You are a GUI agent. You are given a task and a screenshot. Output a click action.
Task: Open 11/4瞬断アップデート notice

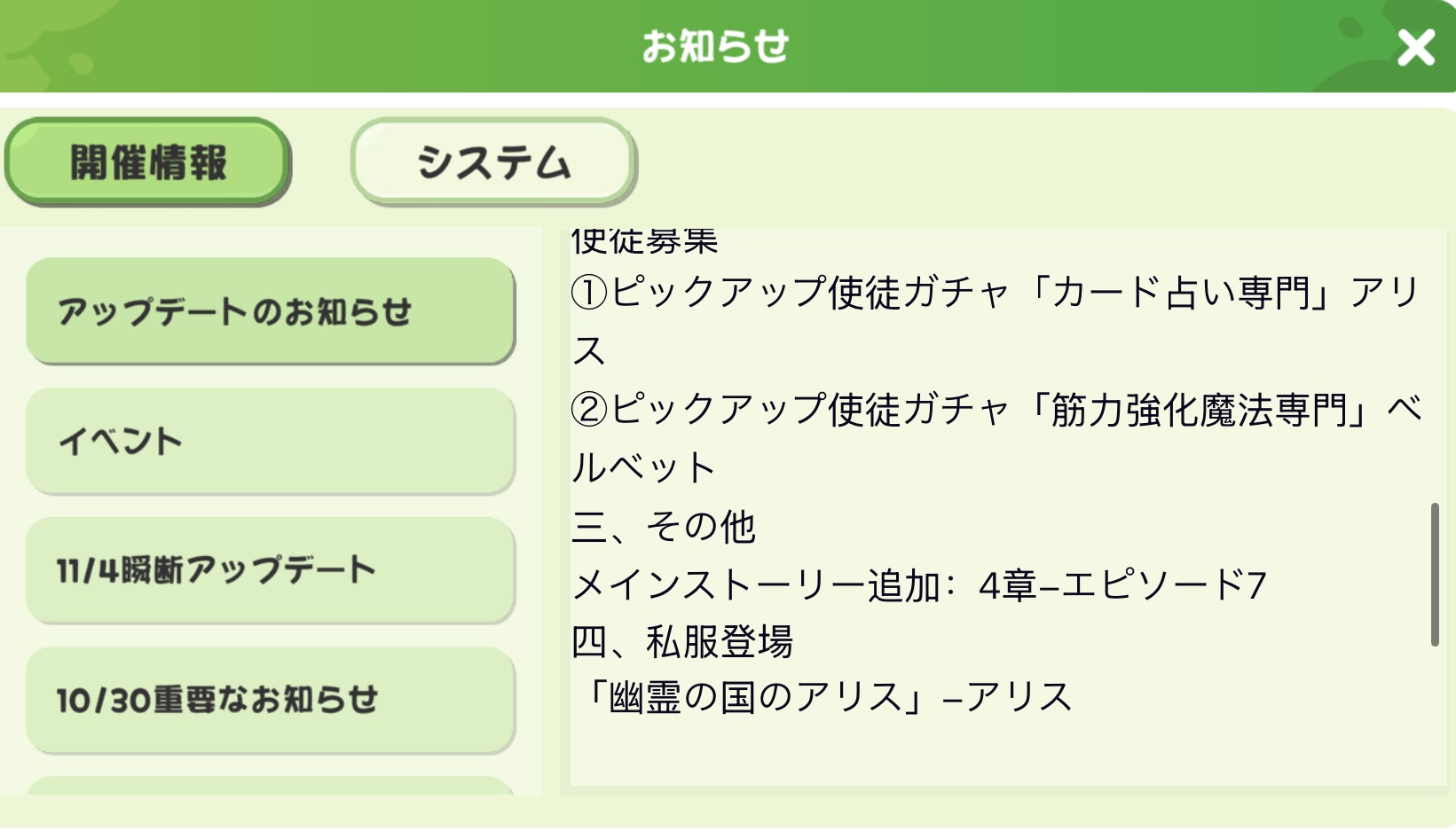[271, 570]
